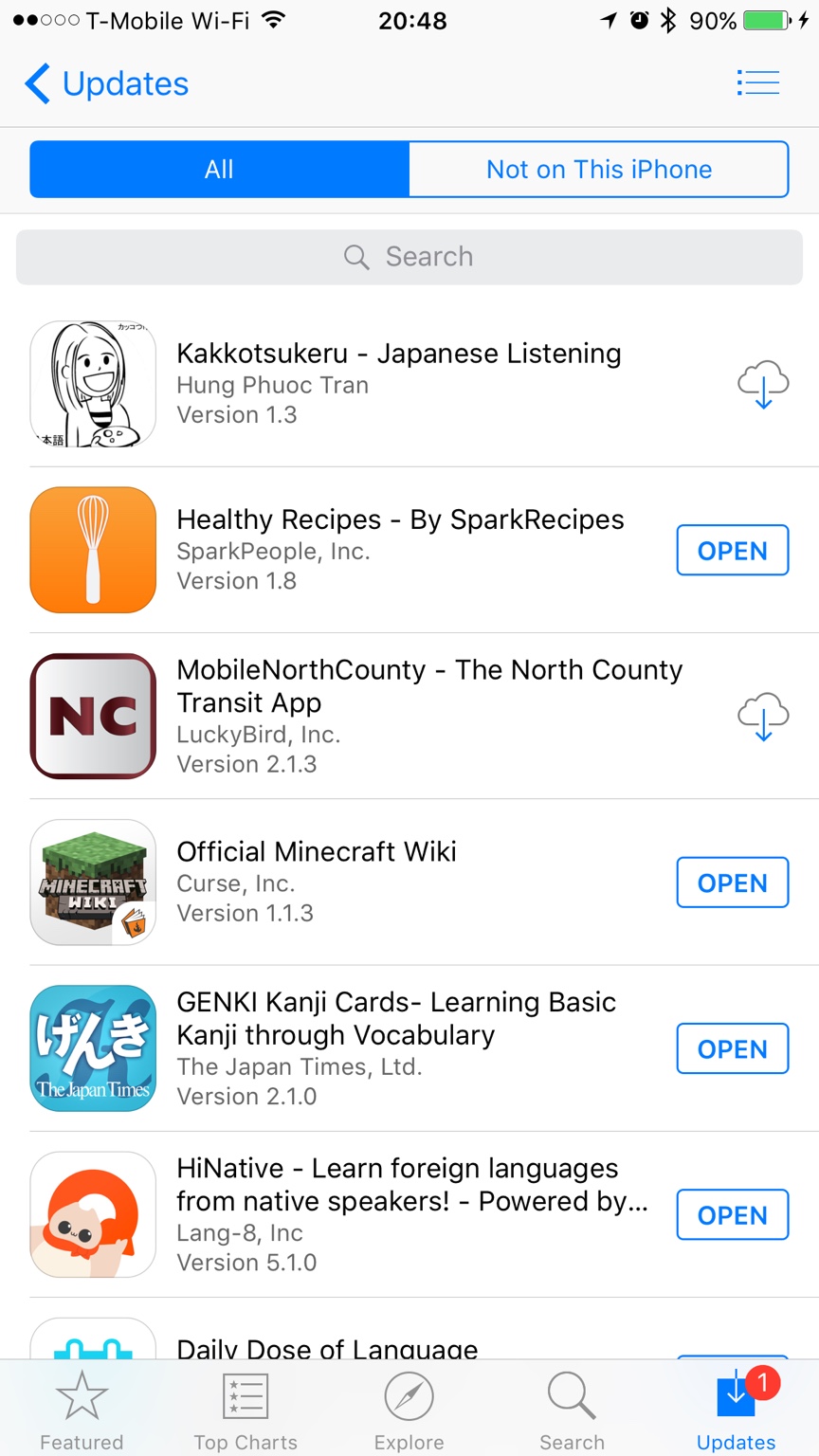
Task: Open the HiNative app
Action: coord(732,1215)
